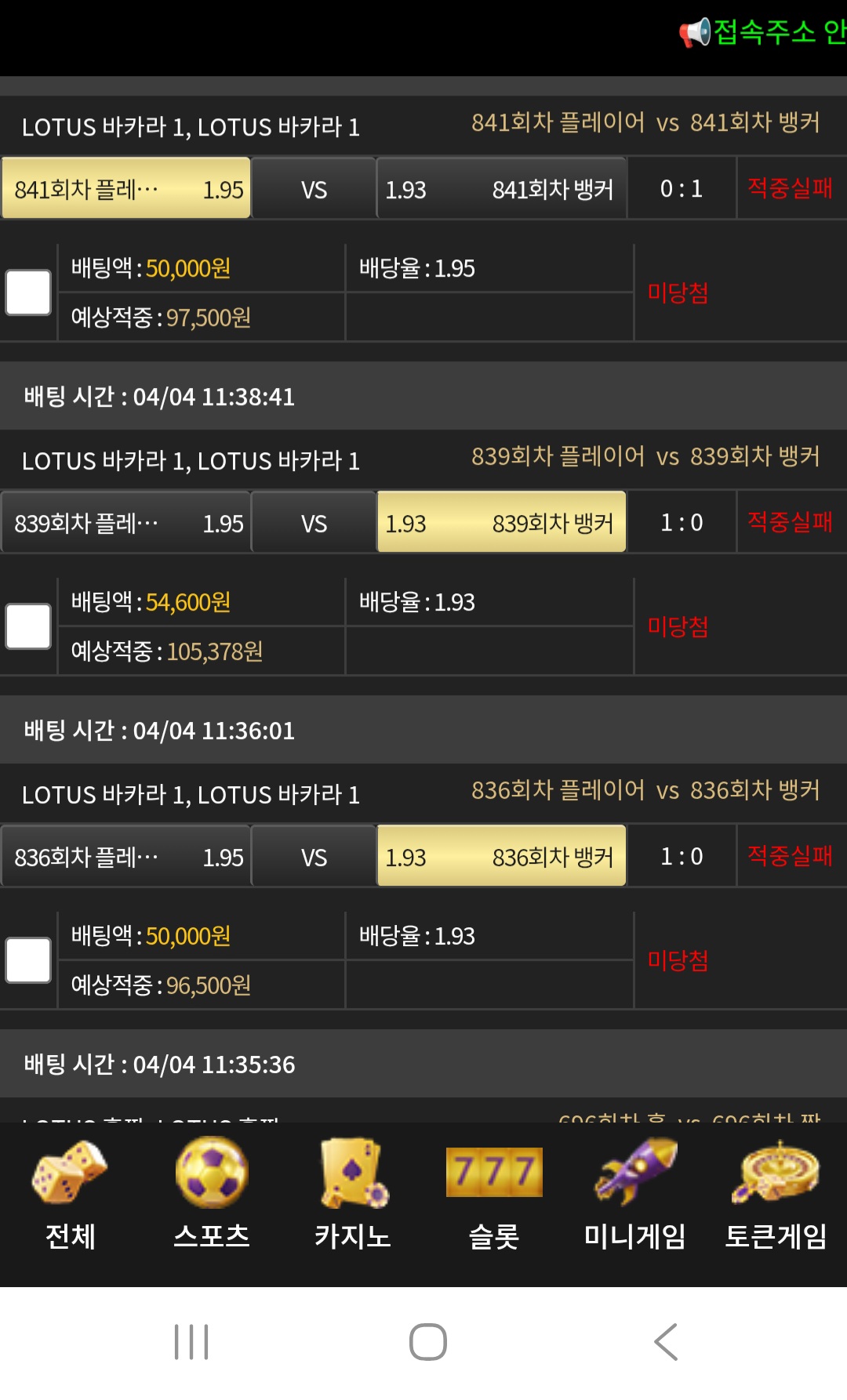847x1400 pixels.
Task: Select the checkbox for the 839회차 bet
Action: pos(28,626)
